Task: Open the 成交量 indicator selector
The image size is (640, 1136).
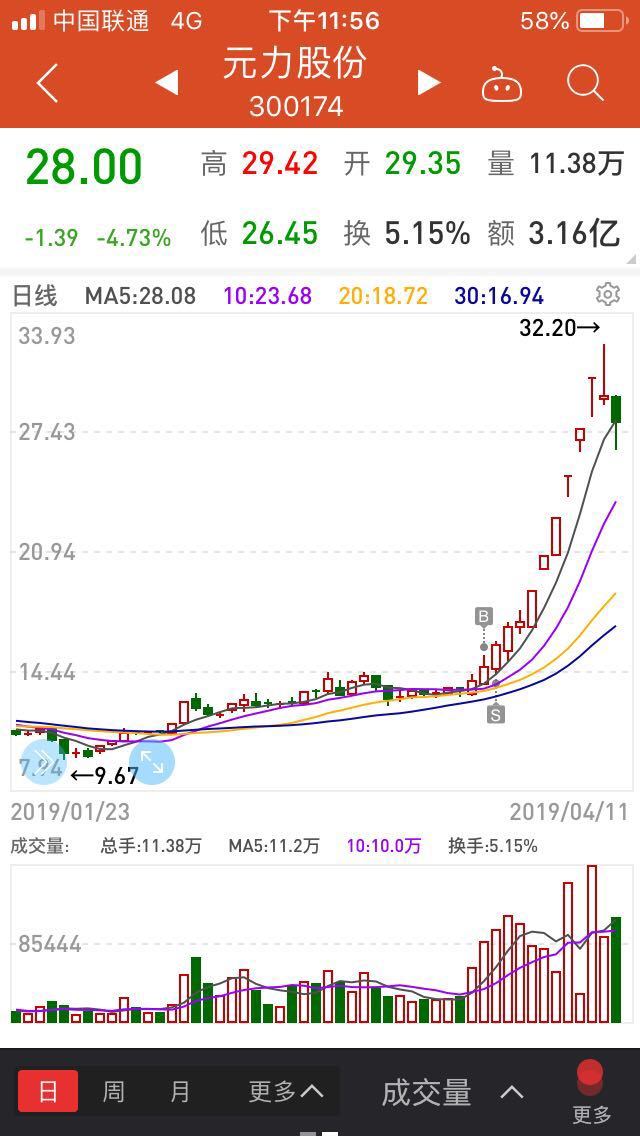Action: pos(452,1092)
